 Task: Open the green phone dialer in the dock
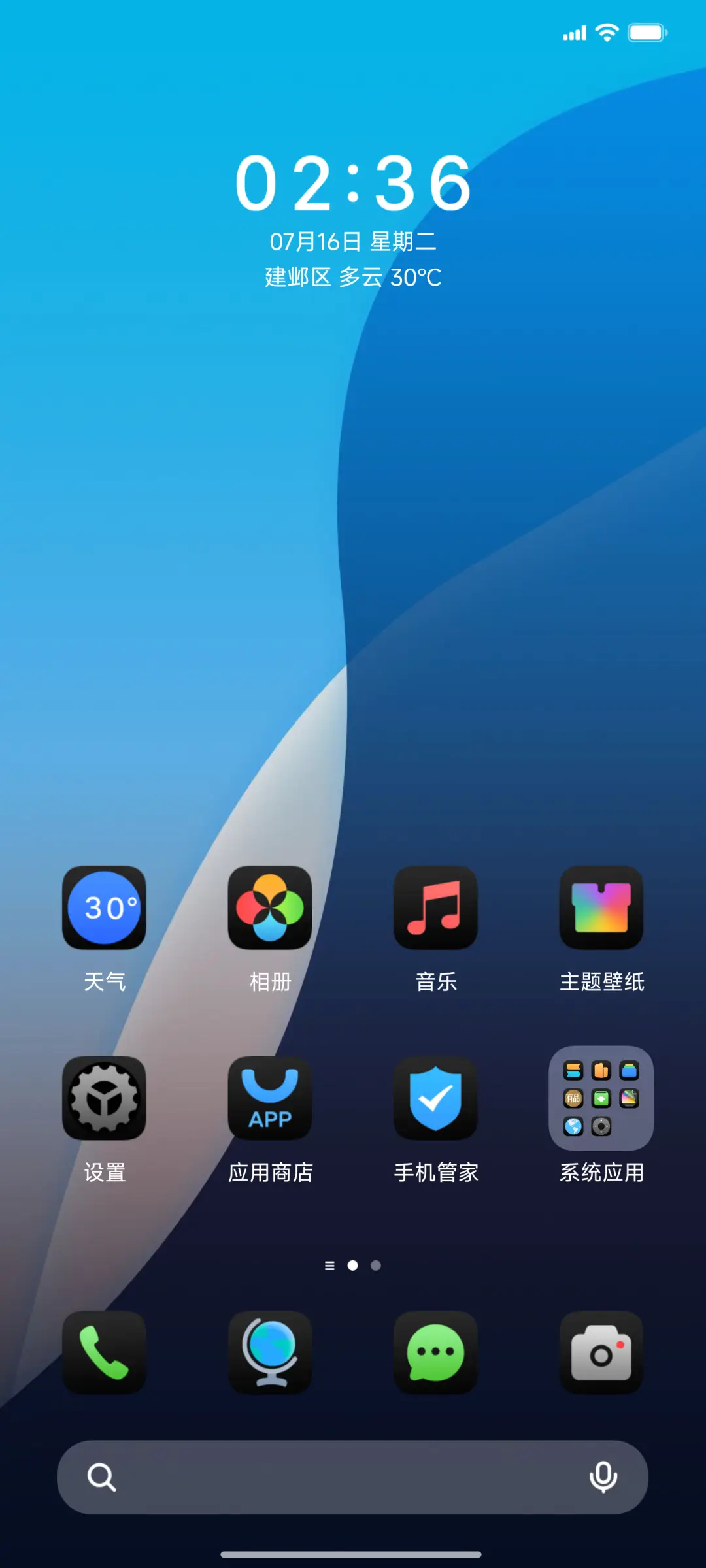tap(105, 1353)
